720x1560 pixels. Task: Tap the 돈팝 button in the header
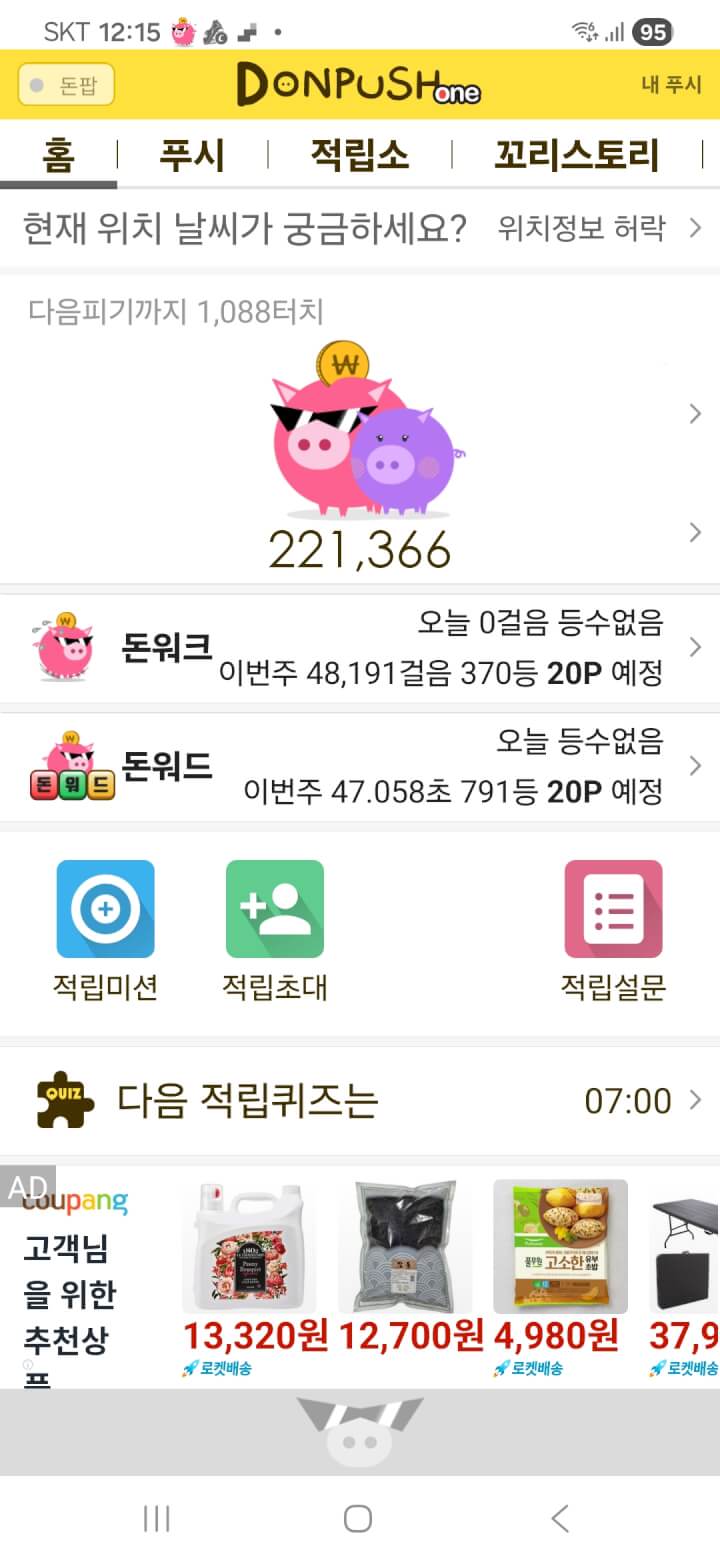[66, 85]
